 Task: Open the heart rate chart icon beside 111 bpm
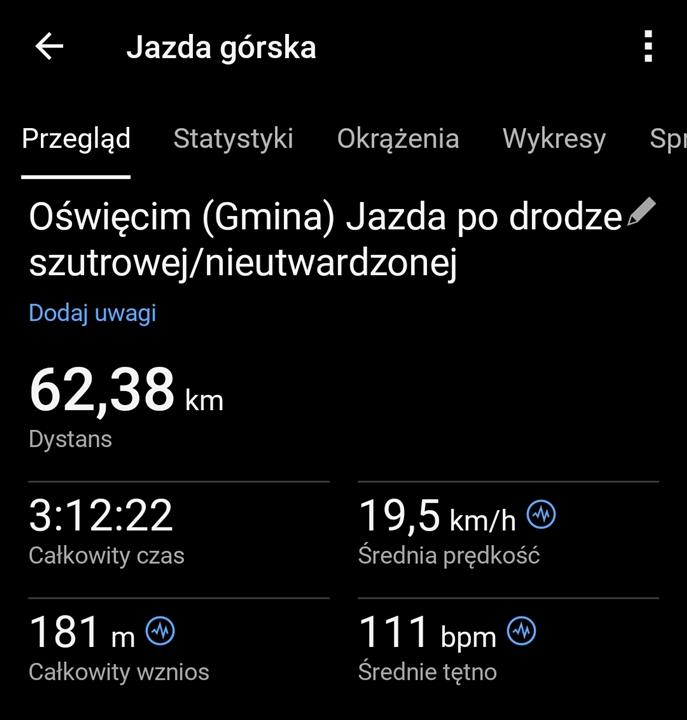[521, 631]
